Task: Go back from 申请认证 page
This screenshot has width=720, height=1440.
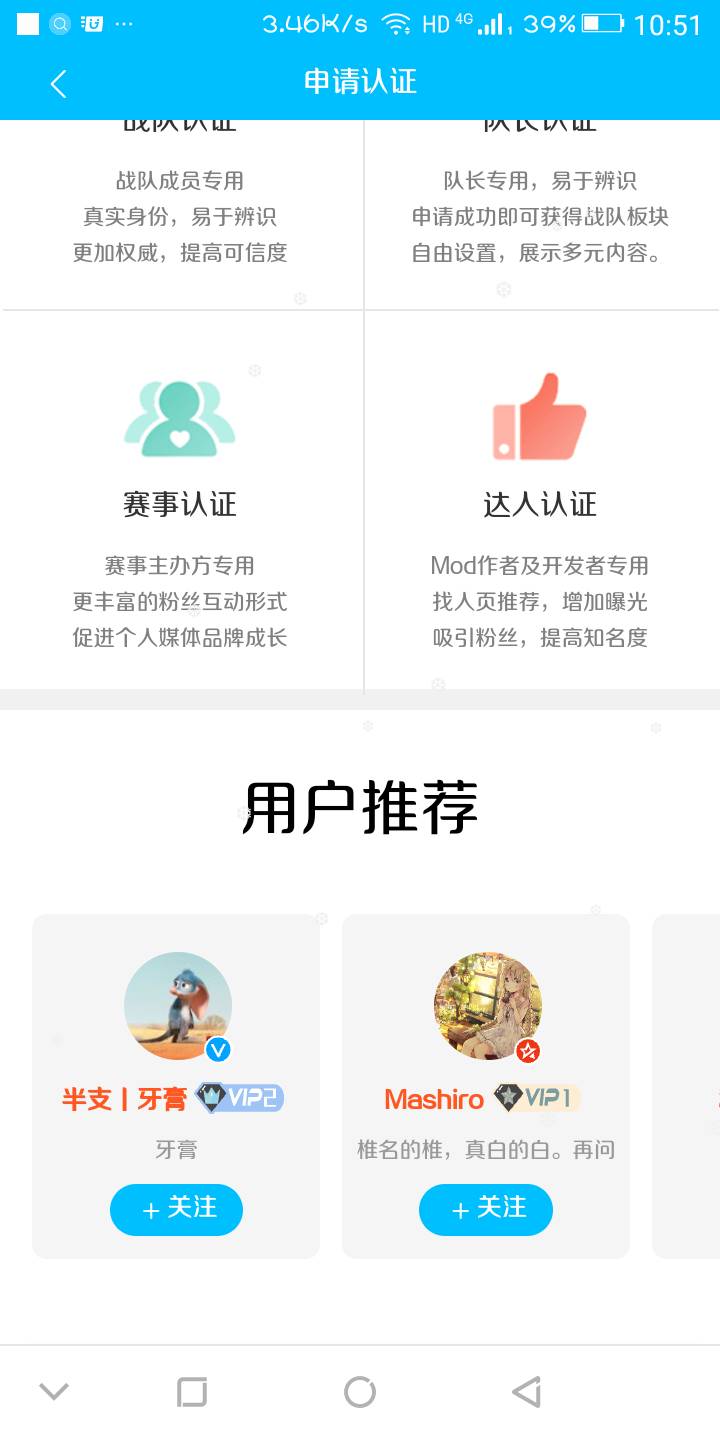Action: tap(58, 84)
